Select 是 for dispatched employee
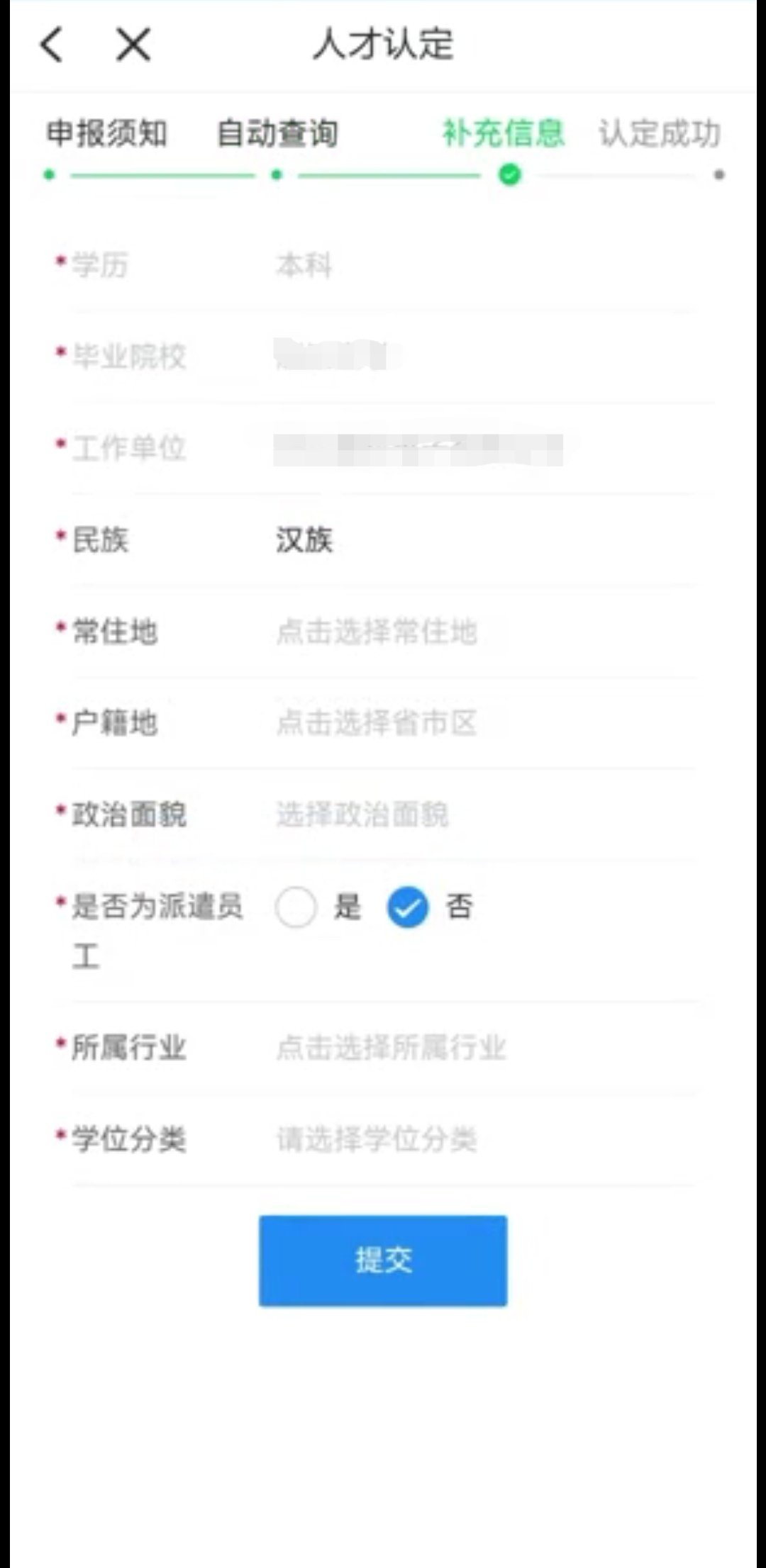The width and height of the screenshot is (766, 1568). 296,907
